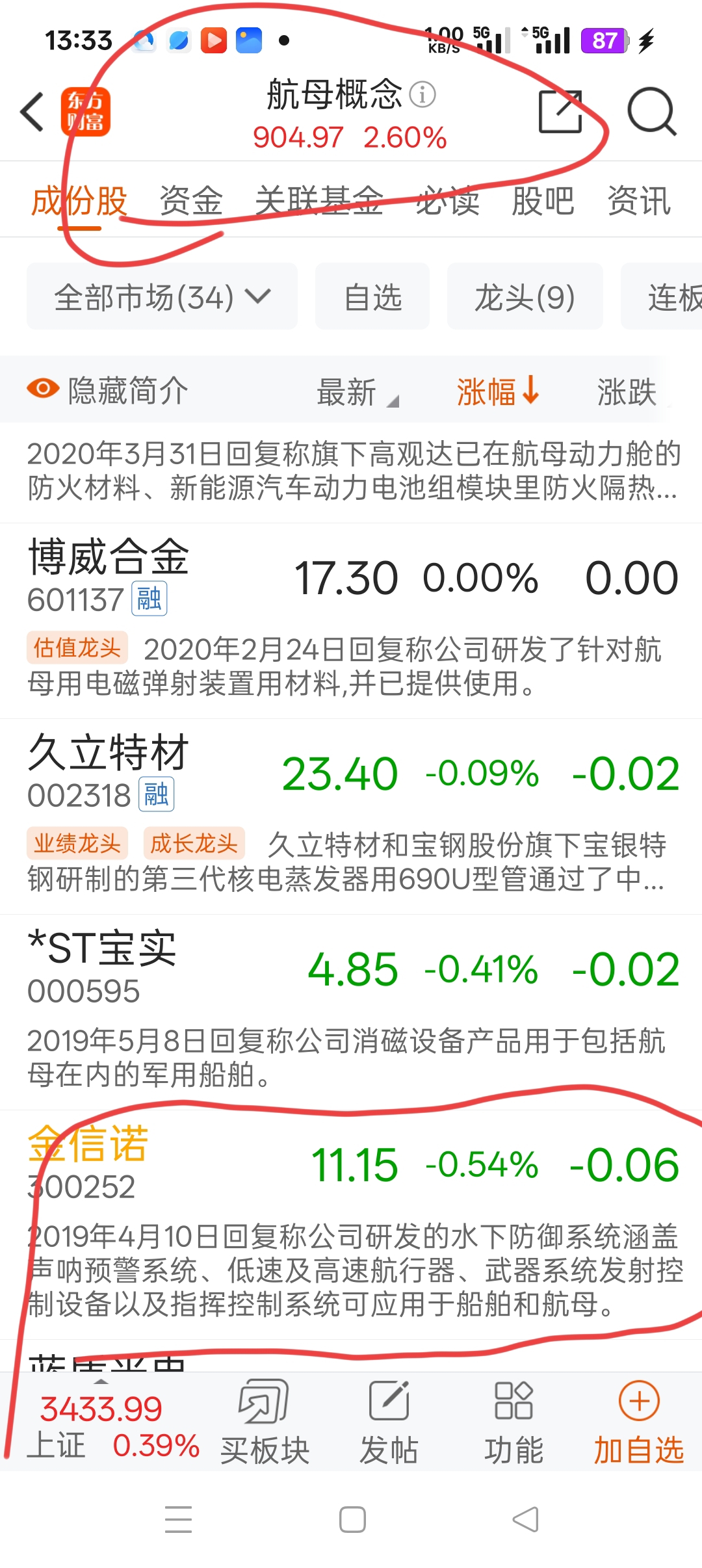Screen dimensions: 702x1568
Task: Go back with the top-left arrow
Action: (x=32, y=112)
